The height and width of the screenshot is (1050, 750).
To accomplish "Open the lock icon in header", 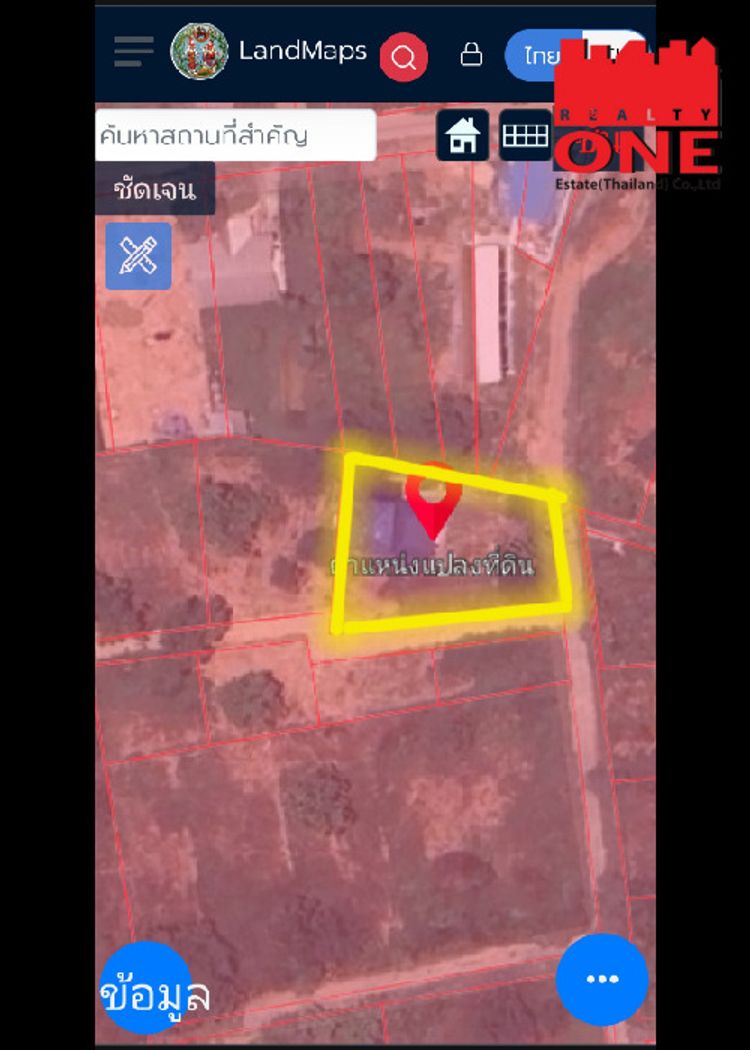I will point(471,55).
